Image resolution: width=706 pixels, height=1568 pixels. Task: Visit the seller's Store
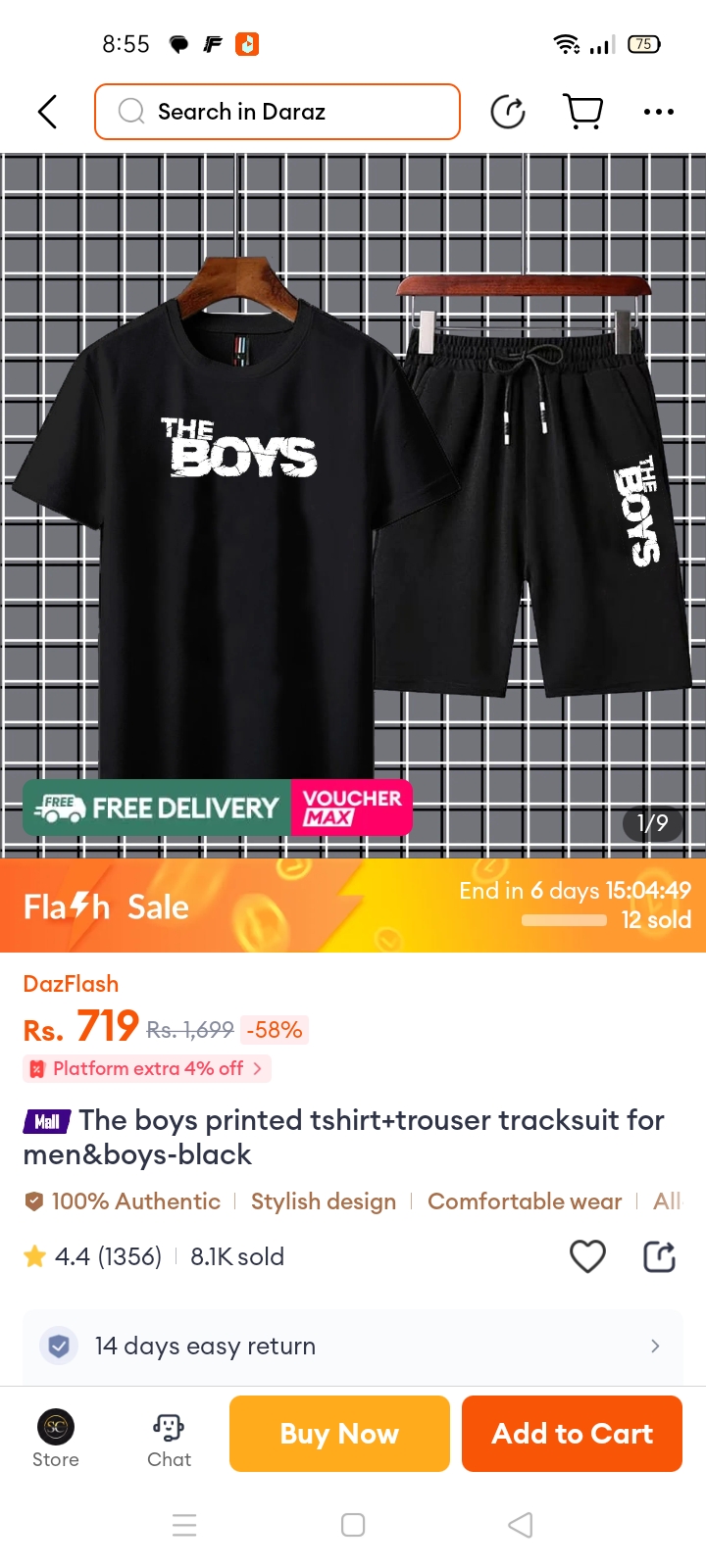tap(56, 1439)
